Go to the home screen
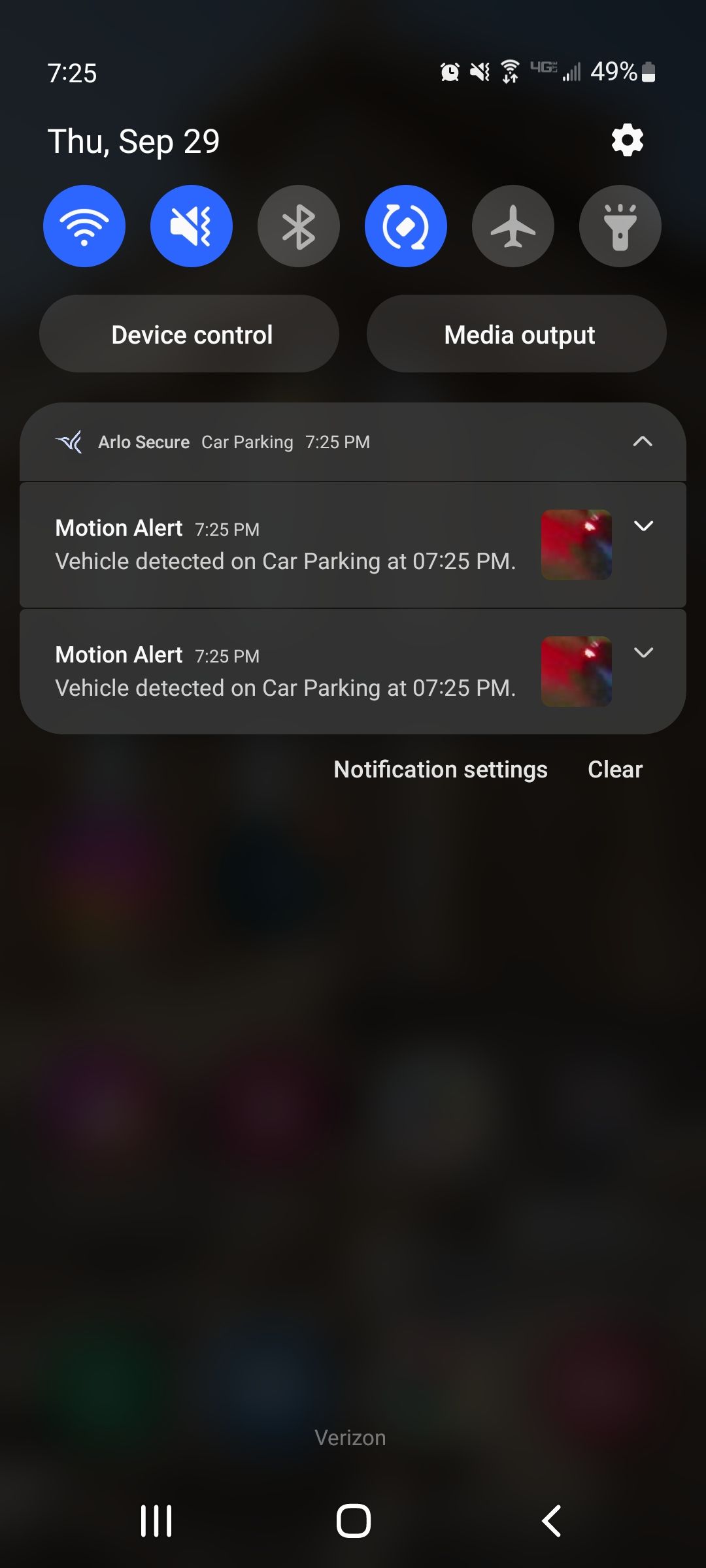Viewport: 706px width, 1568px height. pos(353,1521)
